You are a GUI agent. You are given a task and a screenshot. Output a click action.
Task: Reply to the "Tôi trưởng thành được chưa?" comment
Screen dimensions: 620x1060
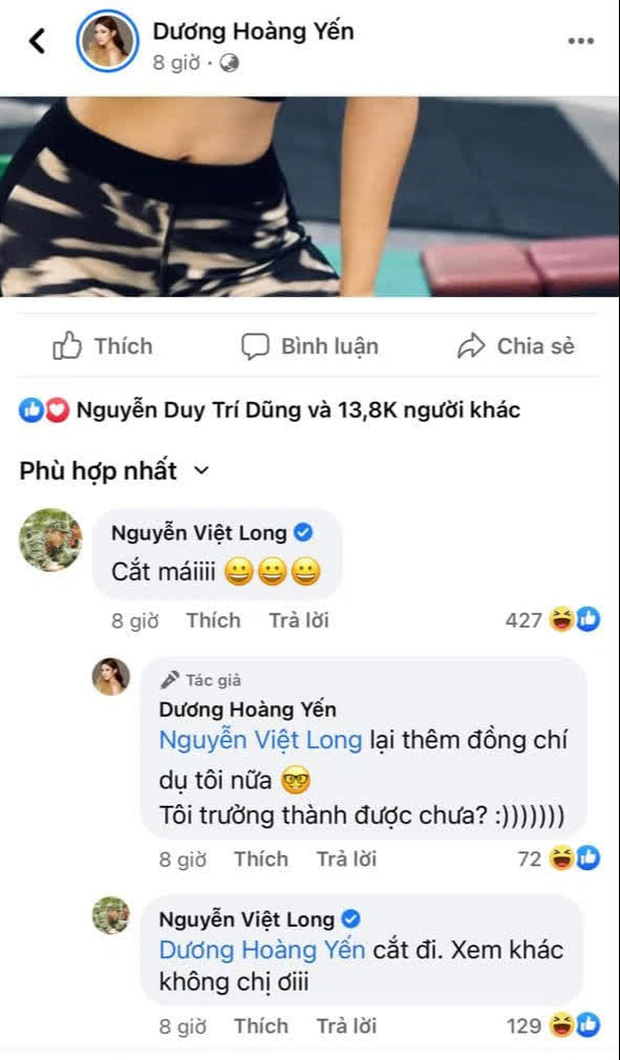pyautogui.click(x=345, y=859)
